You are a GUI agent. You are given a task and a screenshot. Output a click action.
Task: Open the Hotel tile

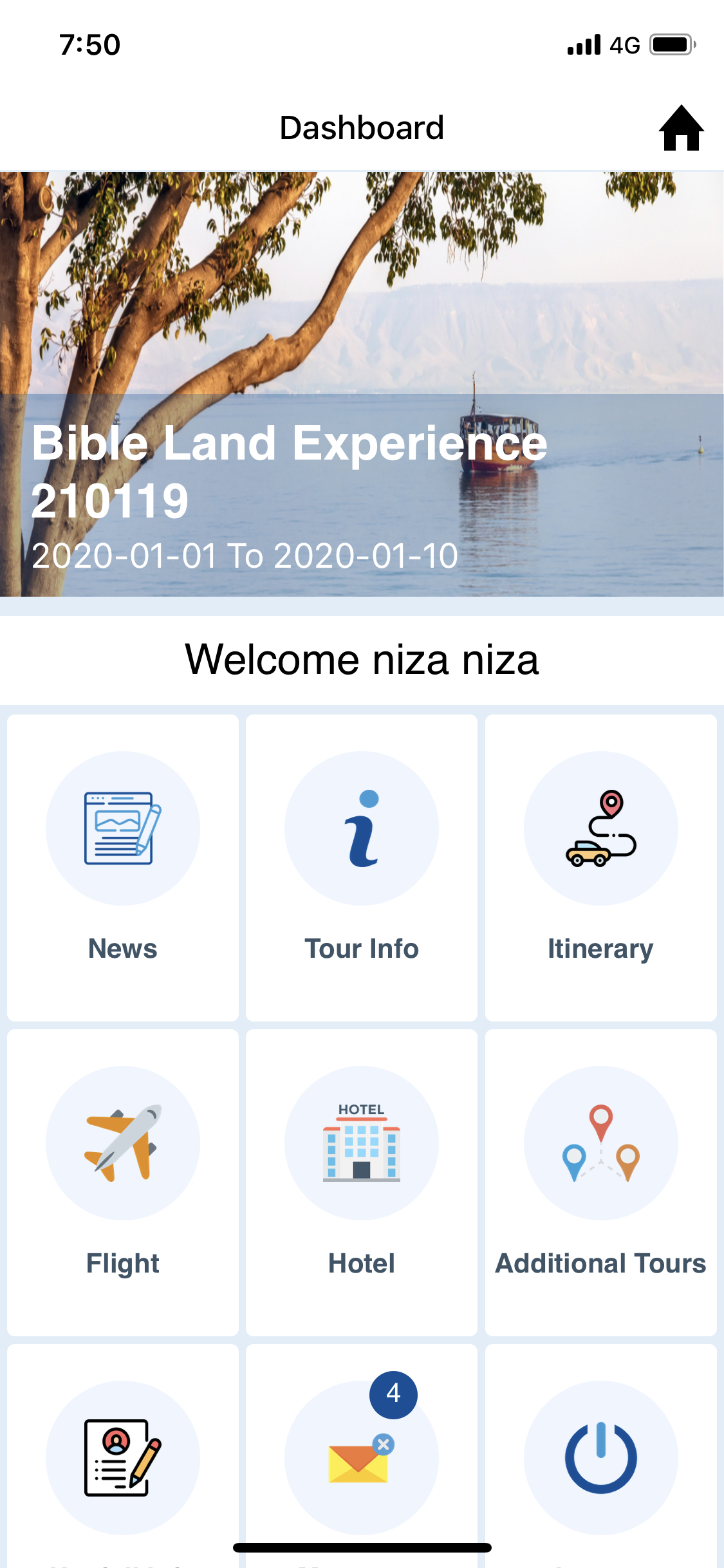pyautogui.click(x=362, y=1182)
